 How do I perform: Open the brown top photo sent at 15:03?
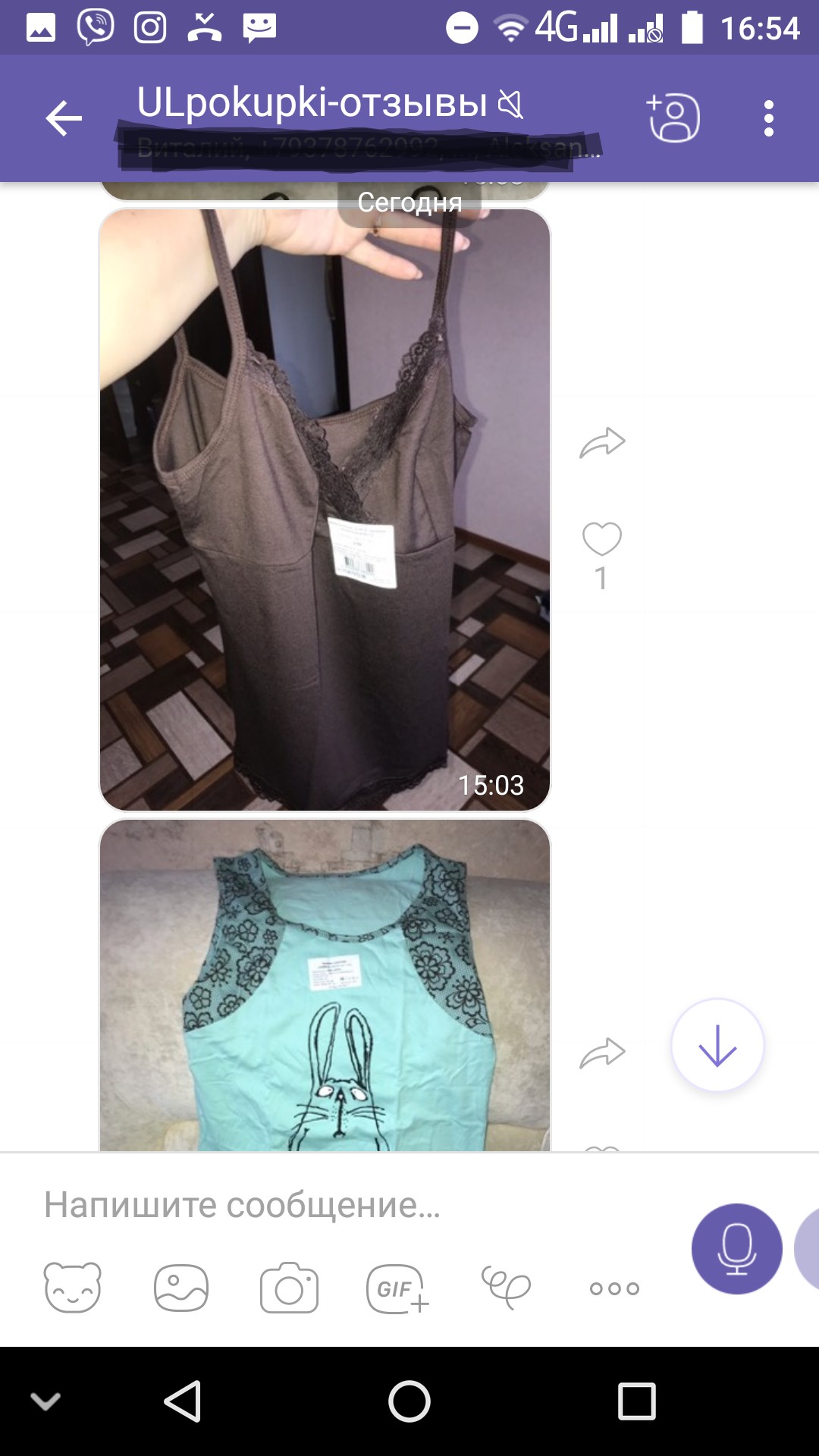[x=325, y=510]
